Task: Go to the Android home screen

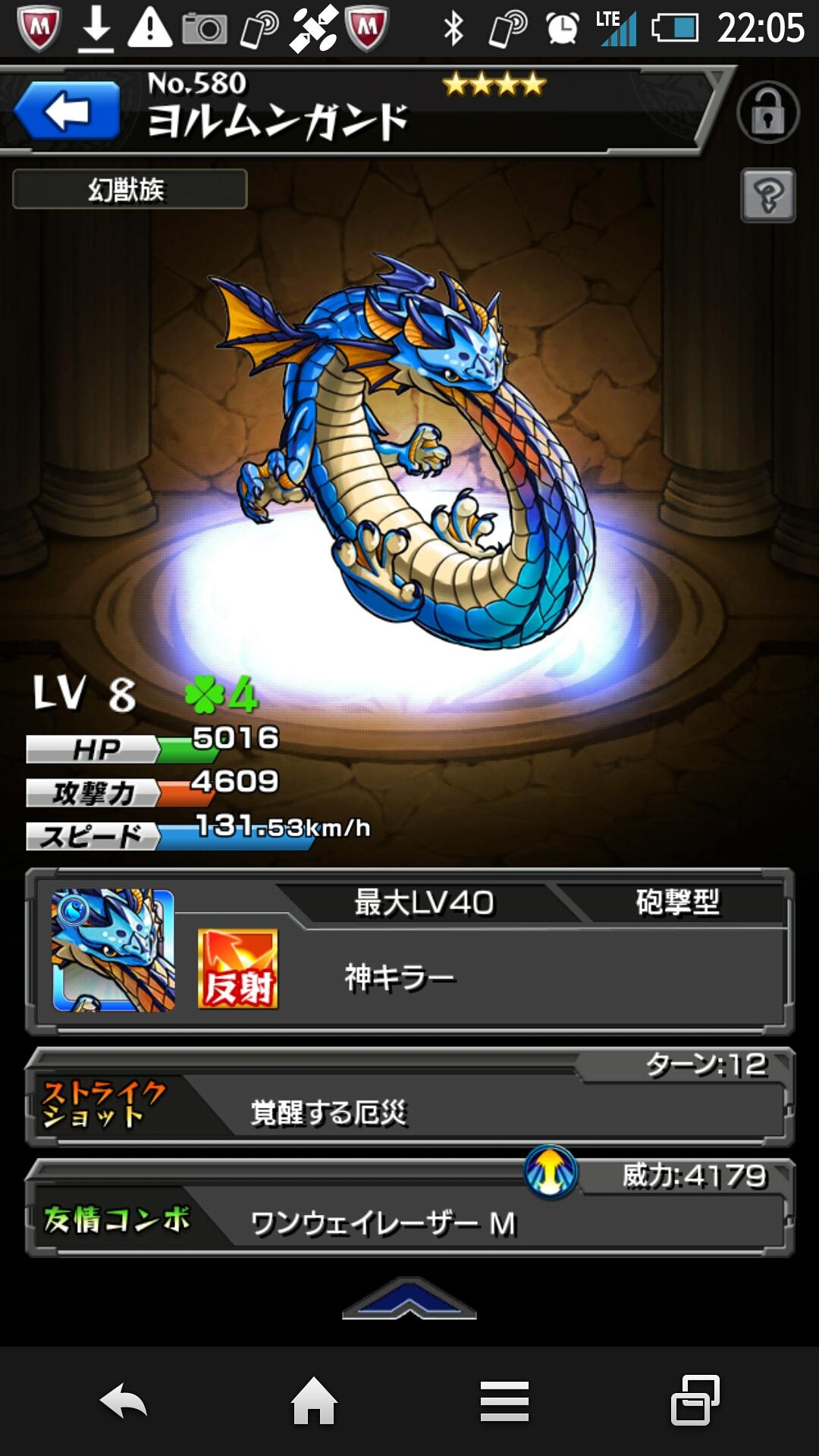Action: 314,1401
